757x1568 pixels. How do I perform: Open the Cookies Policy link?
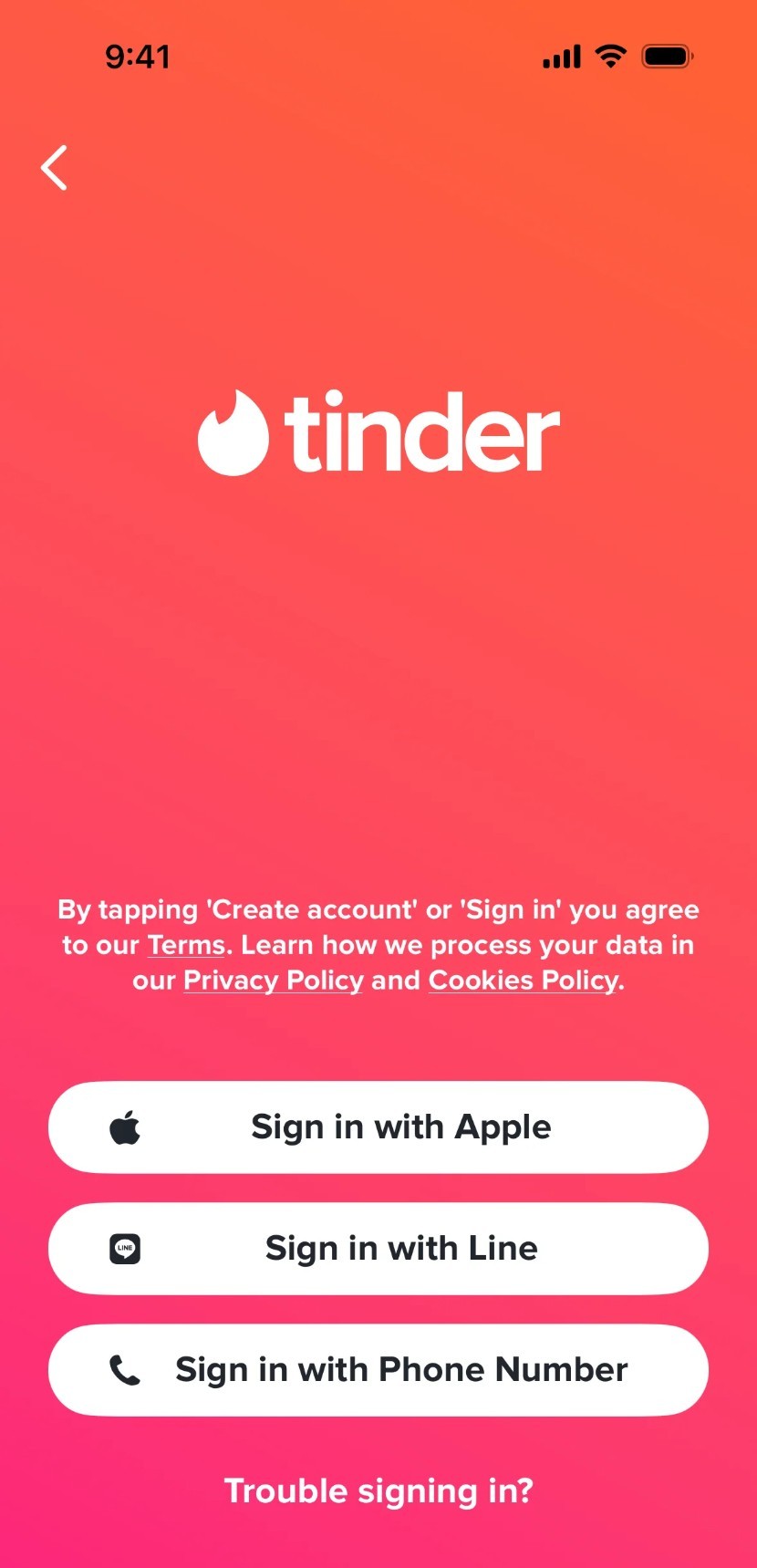tap(524, 981)
